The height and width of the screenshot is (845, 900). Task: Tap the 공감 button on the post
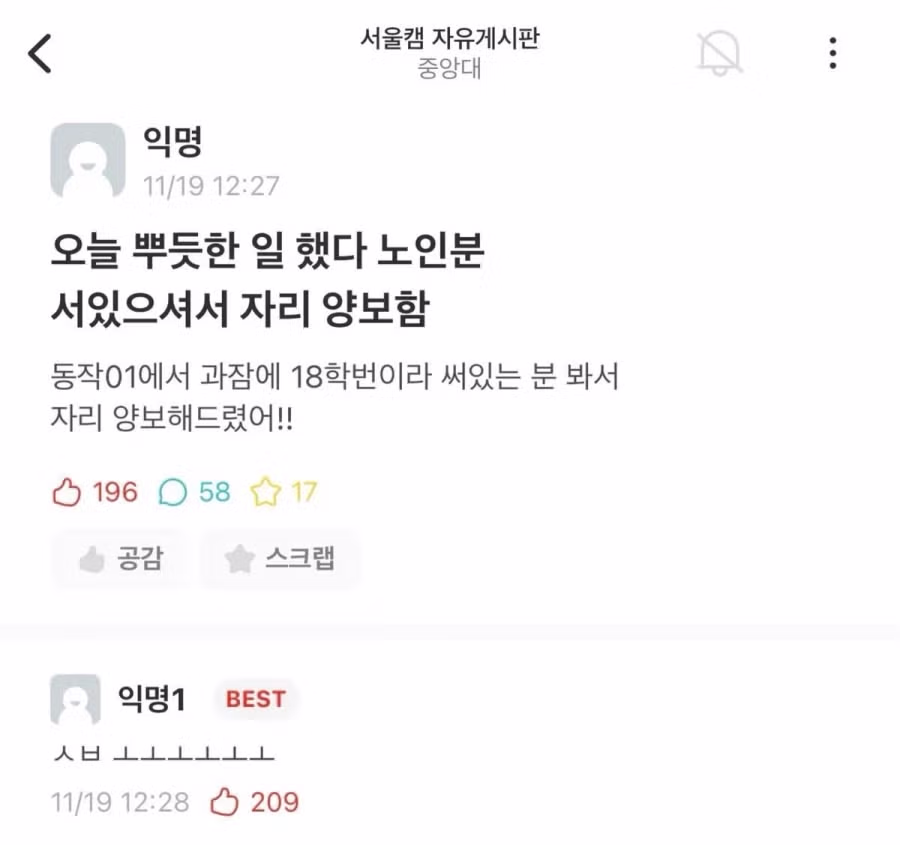[x=121, y=559]
